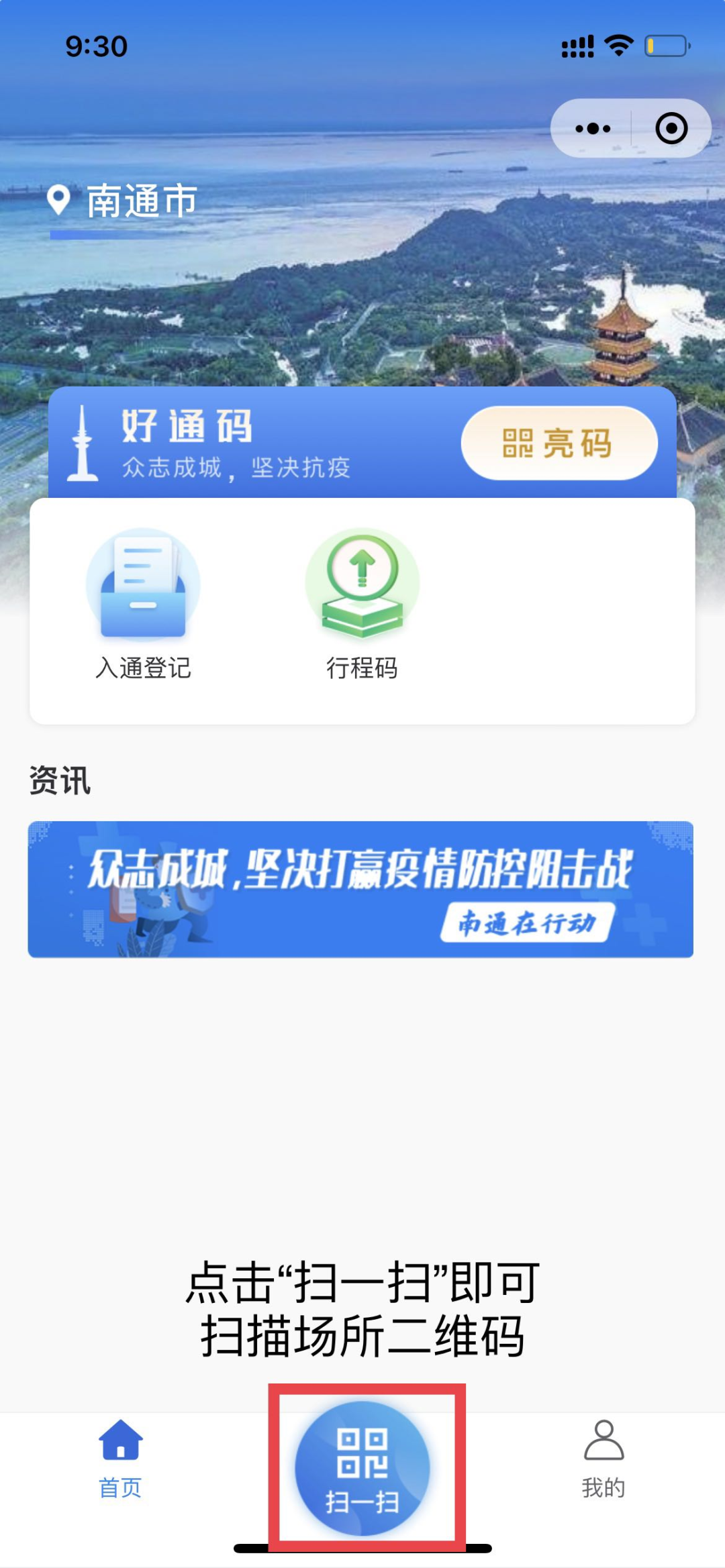Launch 扫一扫 to scan a venue code
The height and width of the screenshot is (1568, 725).
point(362,1468)
